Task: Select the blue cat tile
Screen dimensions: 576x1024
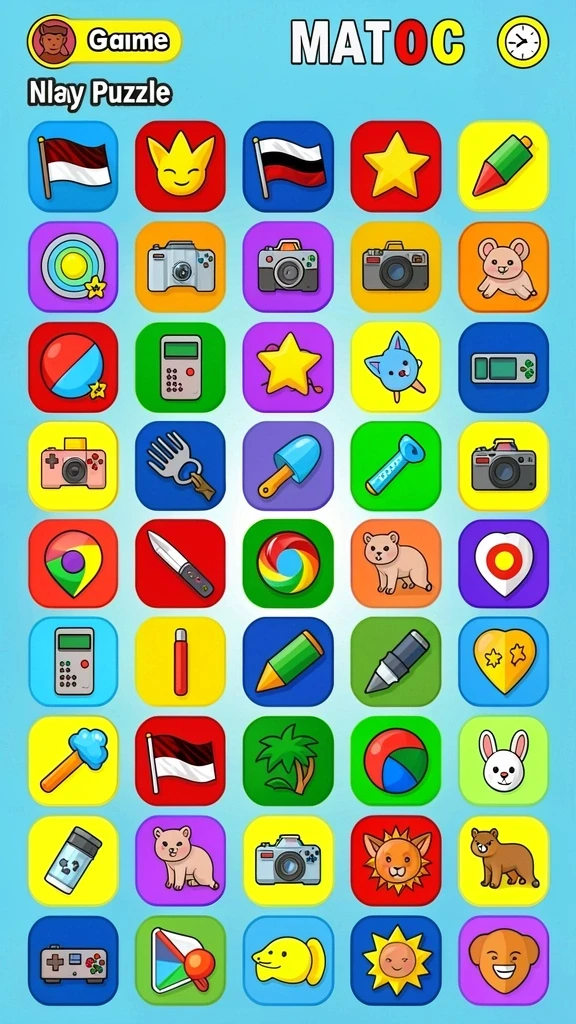Action: click(x=396, y=367)
